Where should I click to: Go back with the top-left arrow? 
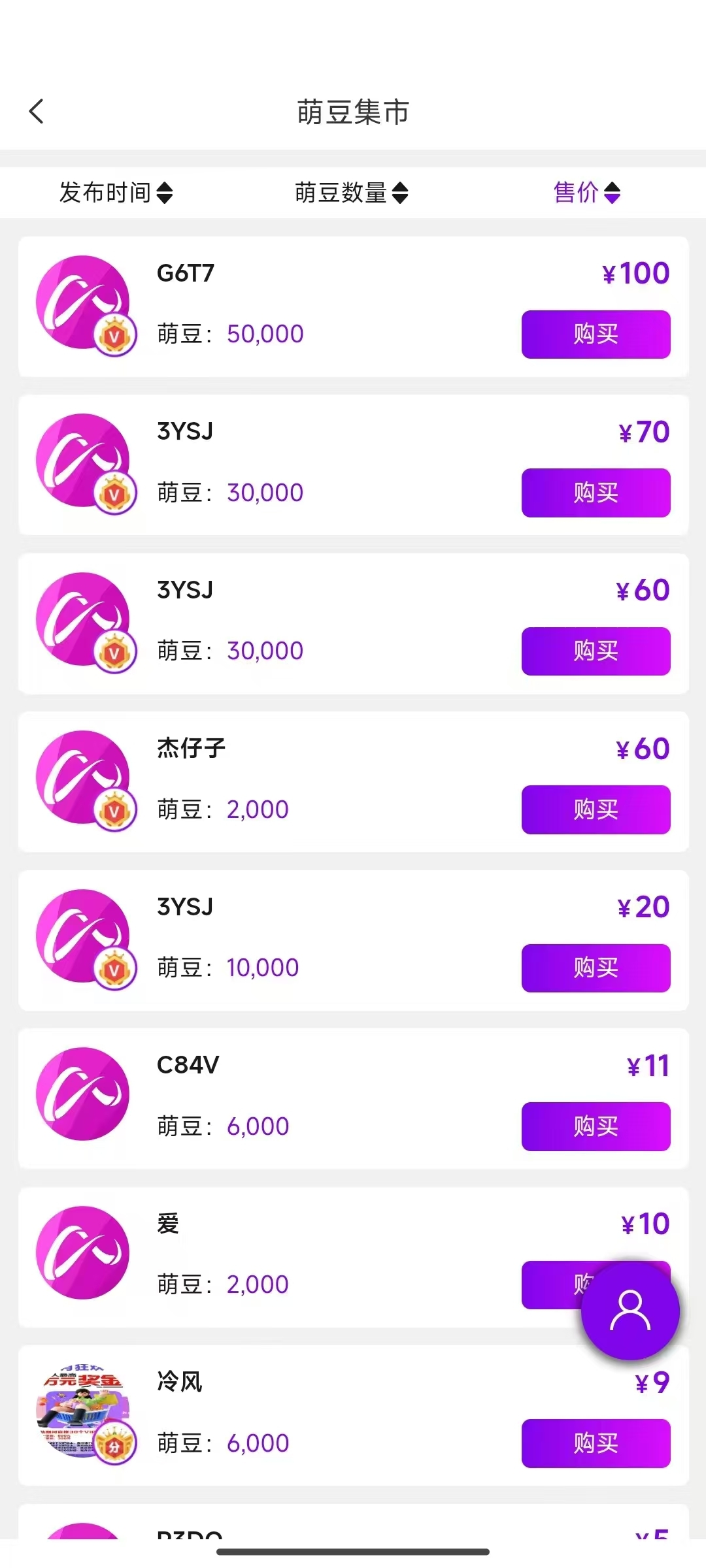click(37, 111)
